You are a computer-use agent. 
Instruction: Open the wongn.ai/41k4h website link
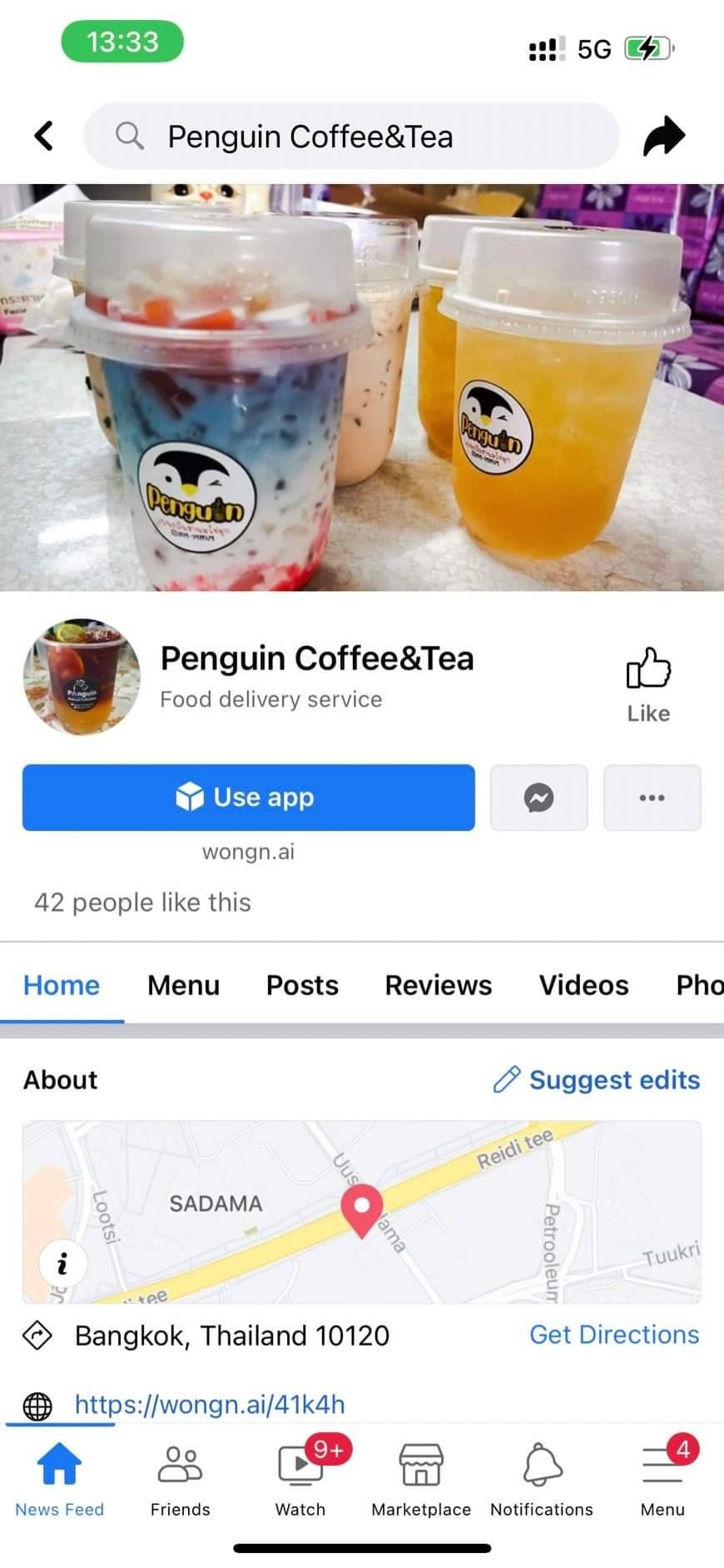(210, 1405)
